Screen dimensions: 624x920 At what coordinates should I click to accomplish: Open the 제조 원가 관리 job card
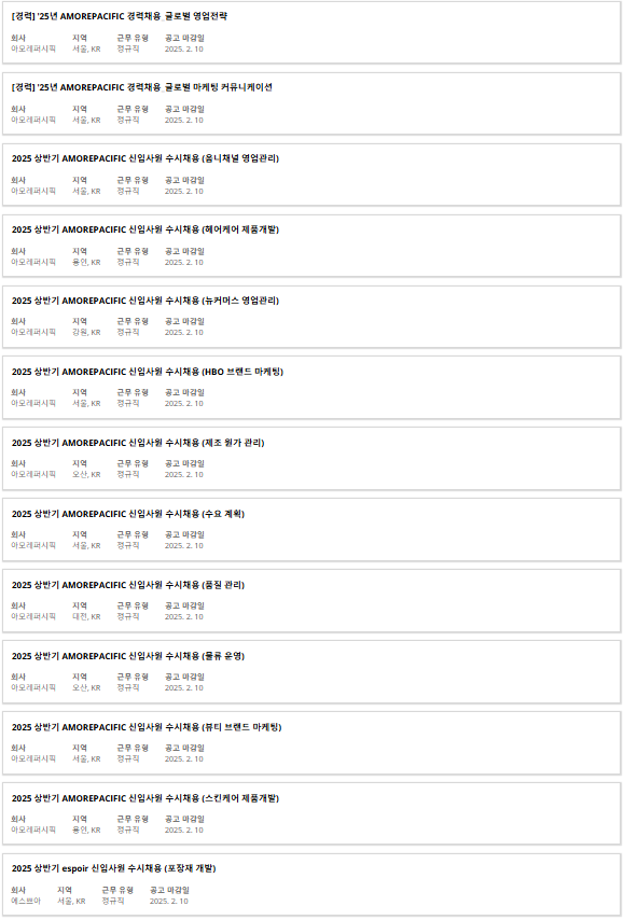tap(138, 443)
